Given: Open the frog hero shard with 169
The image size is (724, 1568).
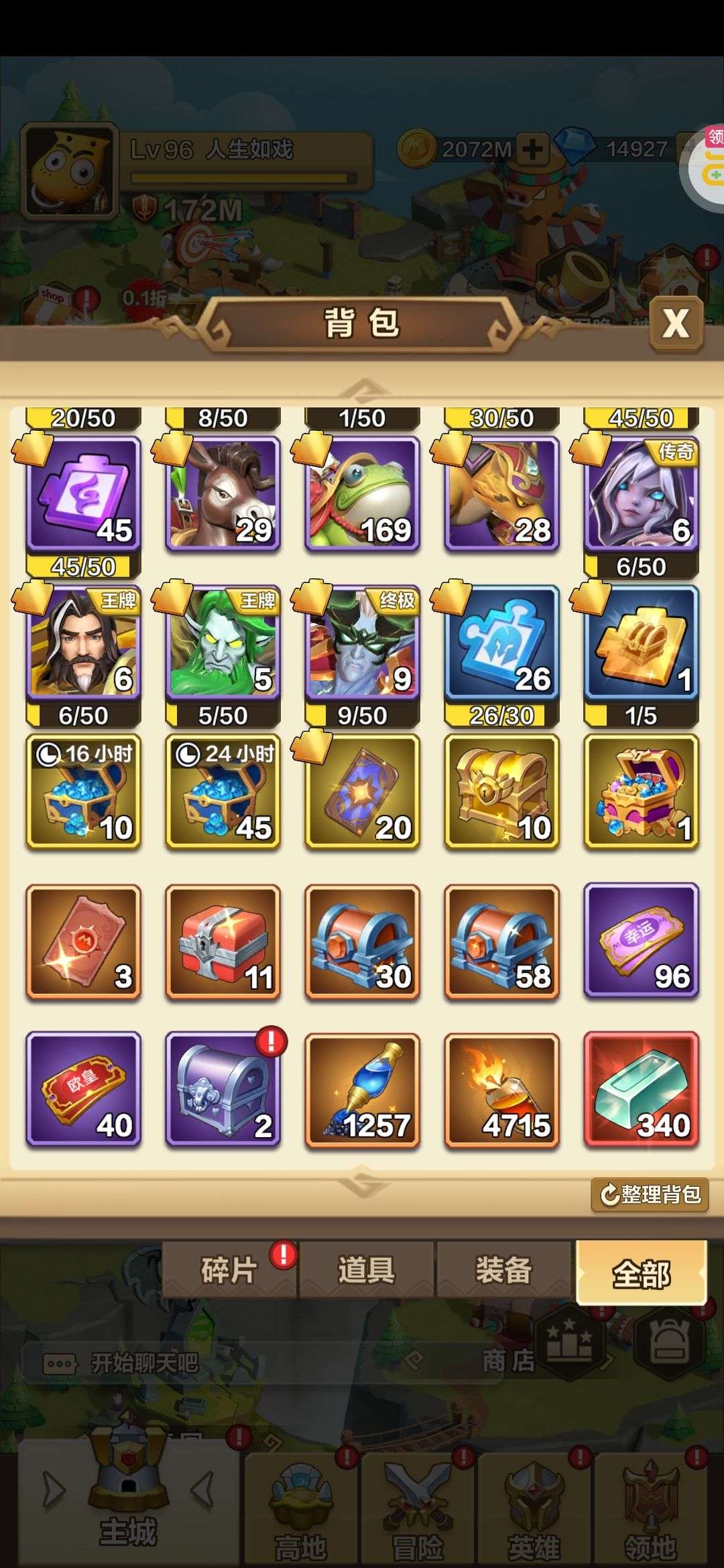Looking at the screenshot, I should click(x=362, y=494).
